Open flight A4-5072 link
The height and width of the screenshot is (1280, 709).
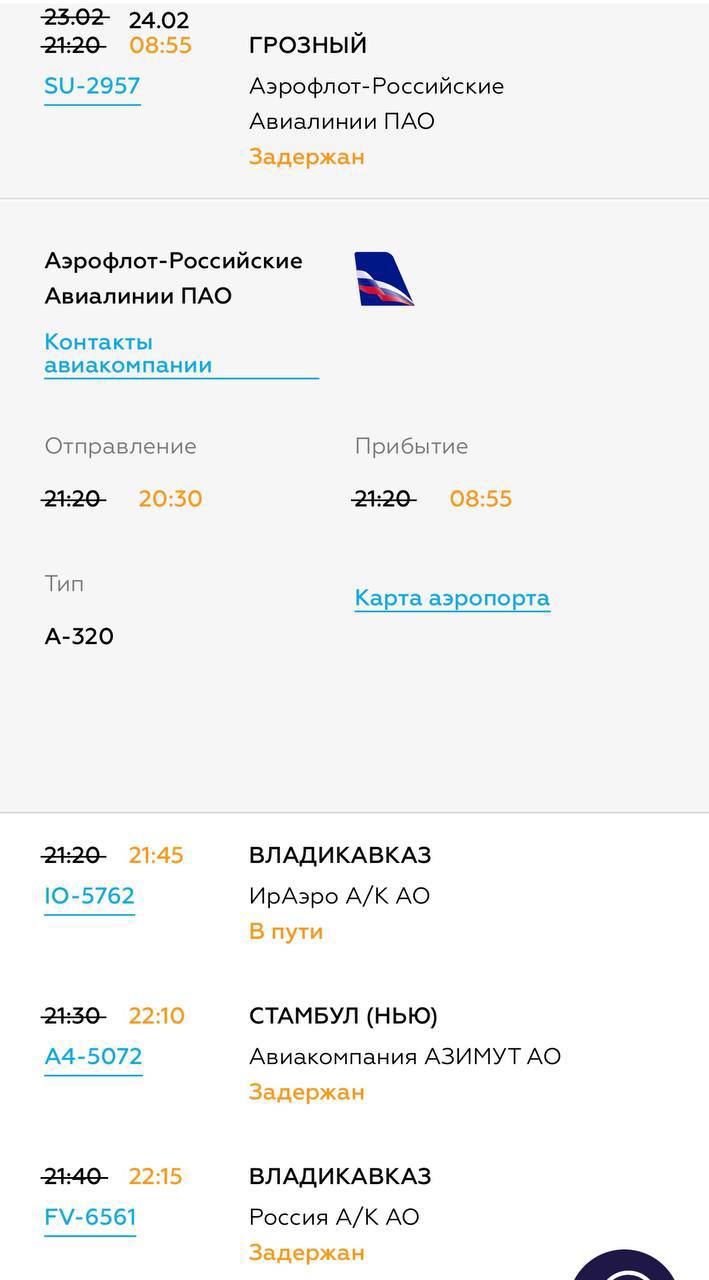(93, 1056)
